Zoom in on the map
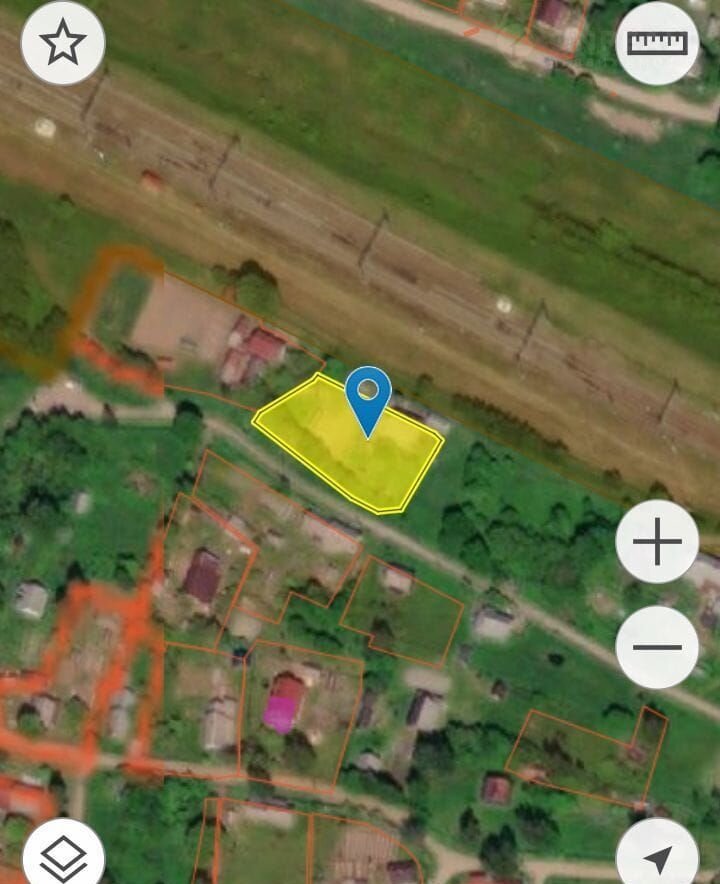Screen dimensions: 720x884 657,542
